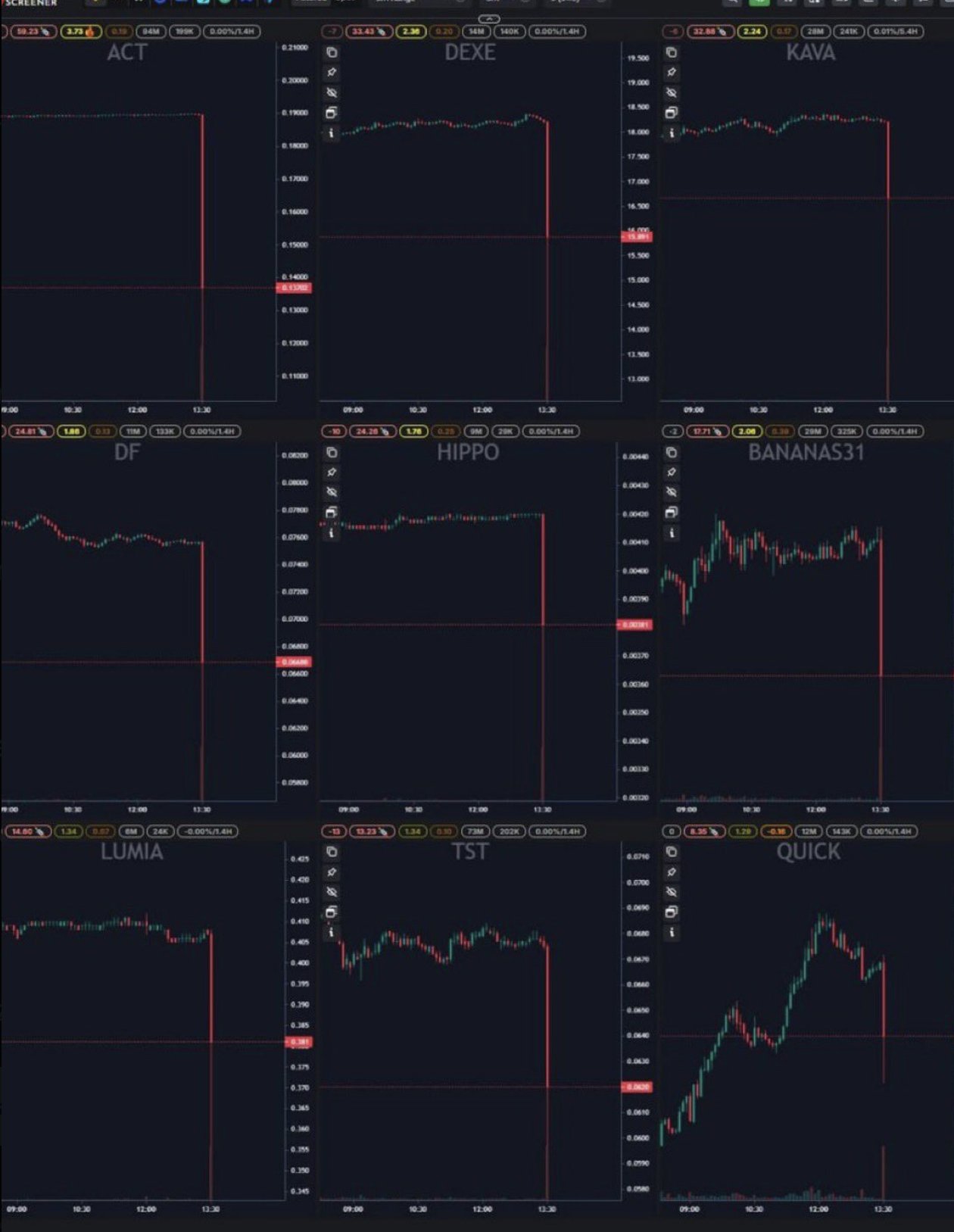Hide the HIPPO chart from screener
Image resolution: width=954 pixels, height=1232 pixels.
(x=332, y=492)
